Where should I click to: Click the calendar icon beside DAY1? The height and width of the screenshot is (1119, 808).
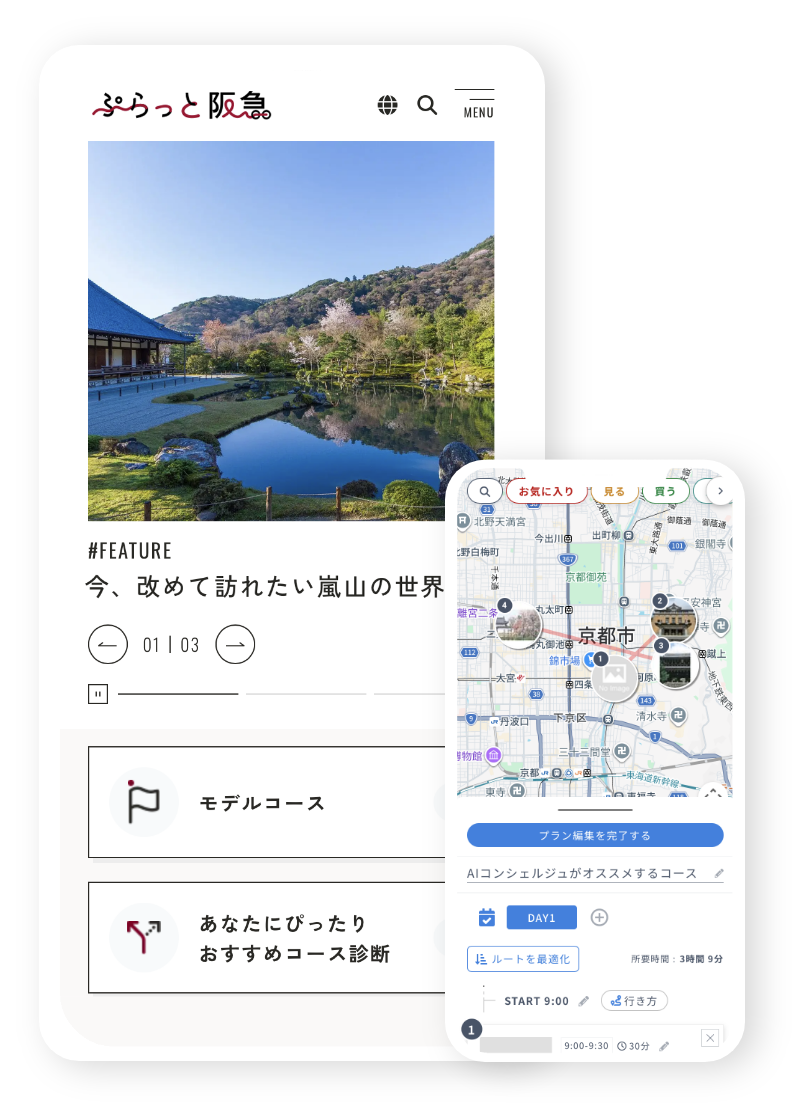pyautogui.click(x=487, y=917)
